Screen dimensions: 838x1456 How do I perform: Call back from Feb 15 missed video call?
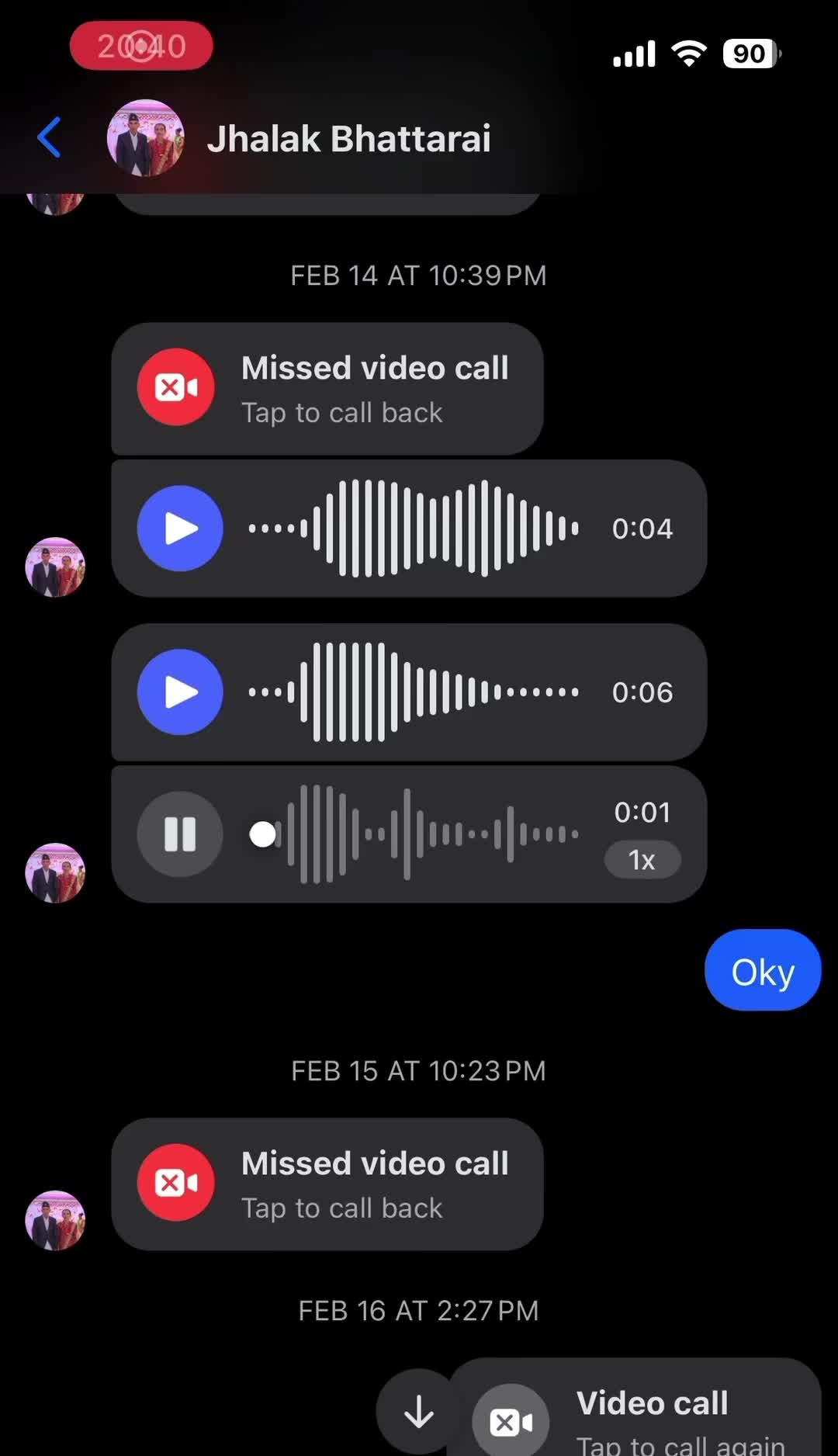tap(327, 1184)
